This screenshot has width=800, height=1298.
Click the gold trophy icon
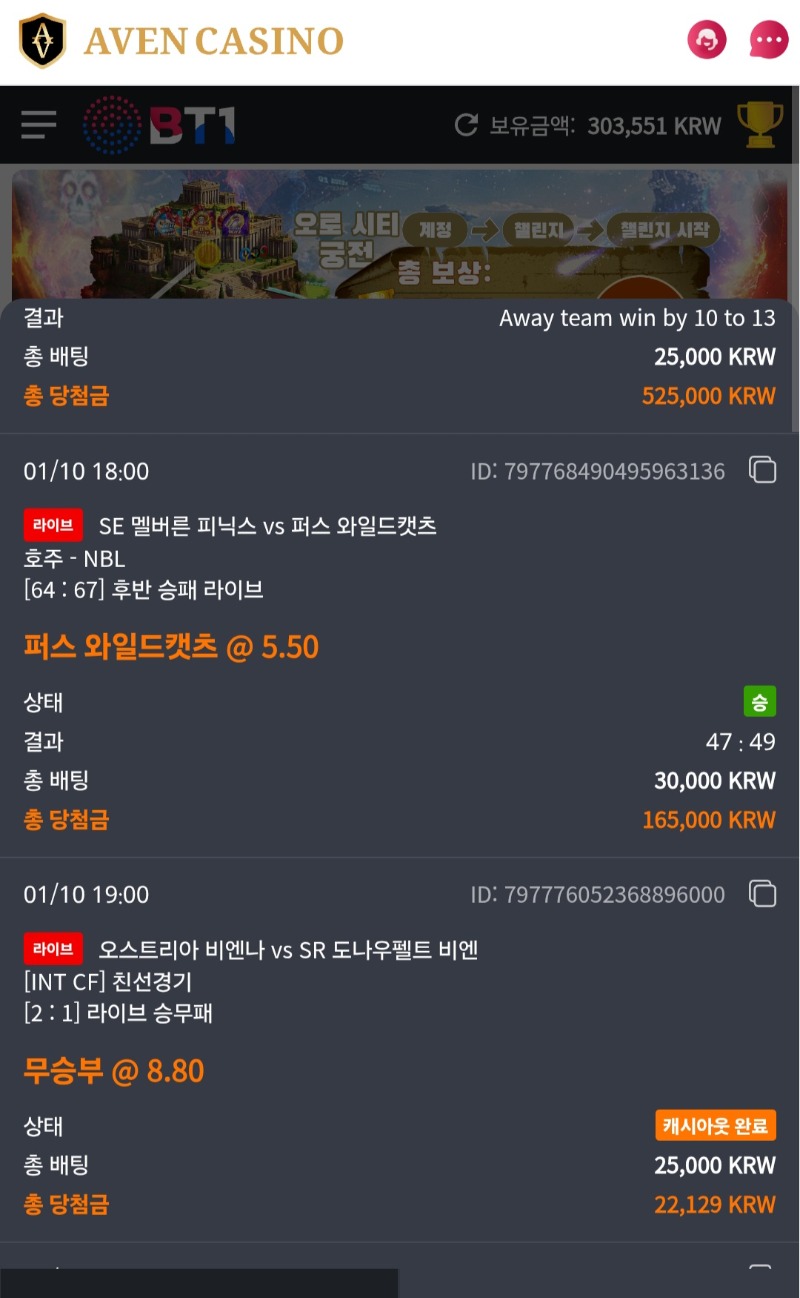(760, 124)
